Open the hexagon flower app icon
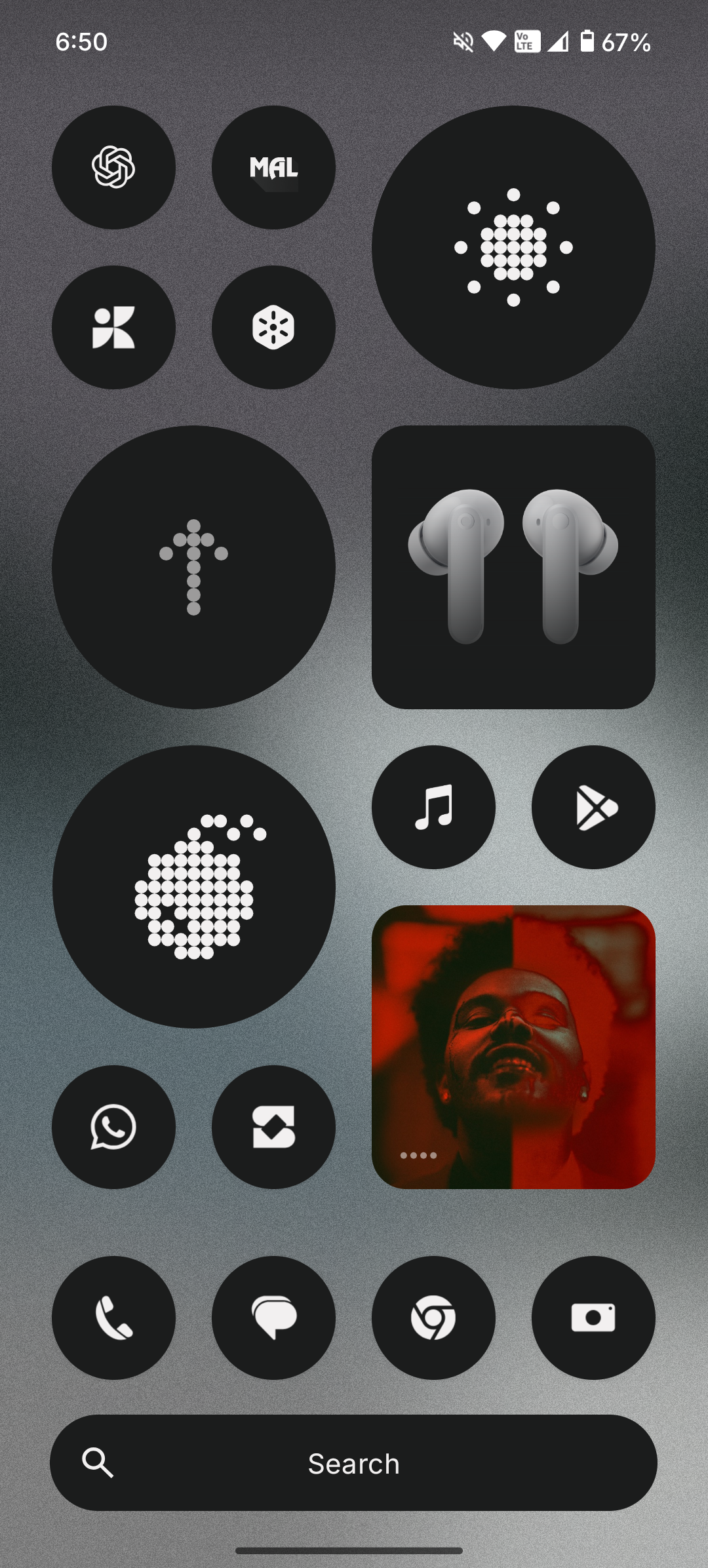This screenshot has width=708, height=1568. pyautogui.click(x=273, y=327)
